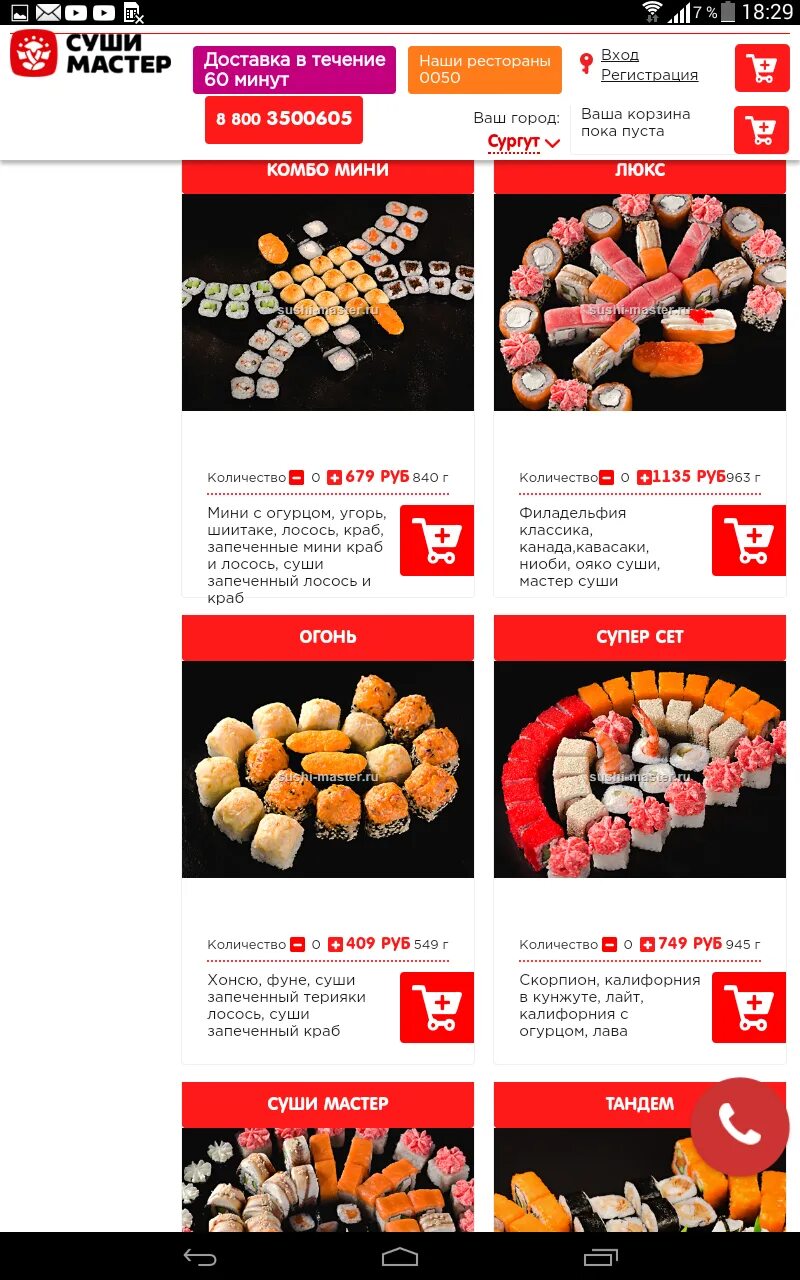The width and height of the screenshot is (800, 1280).
Task: Increase quantity of Комбо Мини
Action: point(335,478)
